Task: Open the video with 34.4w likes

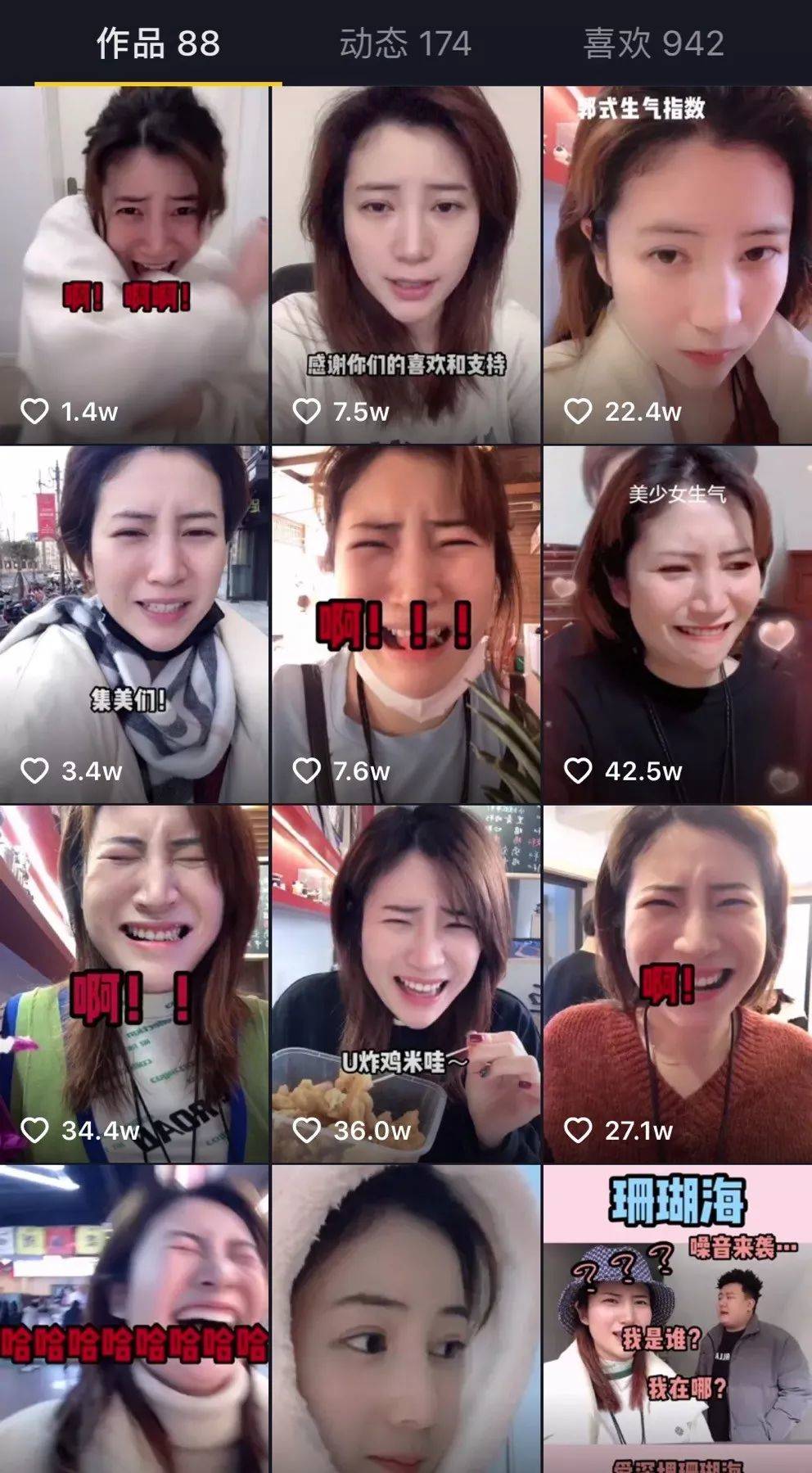Action: [134, 984]
